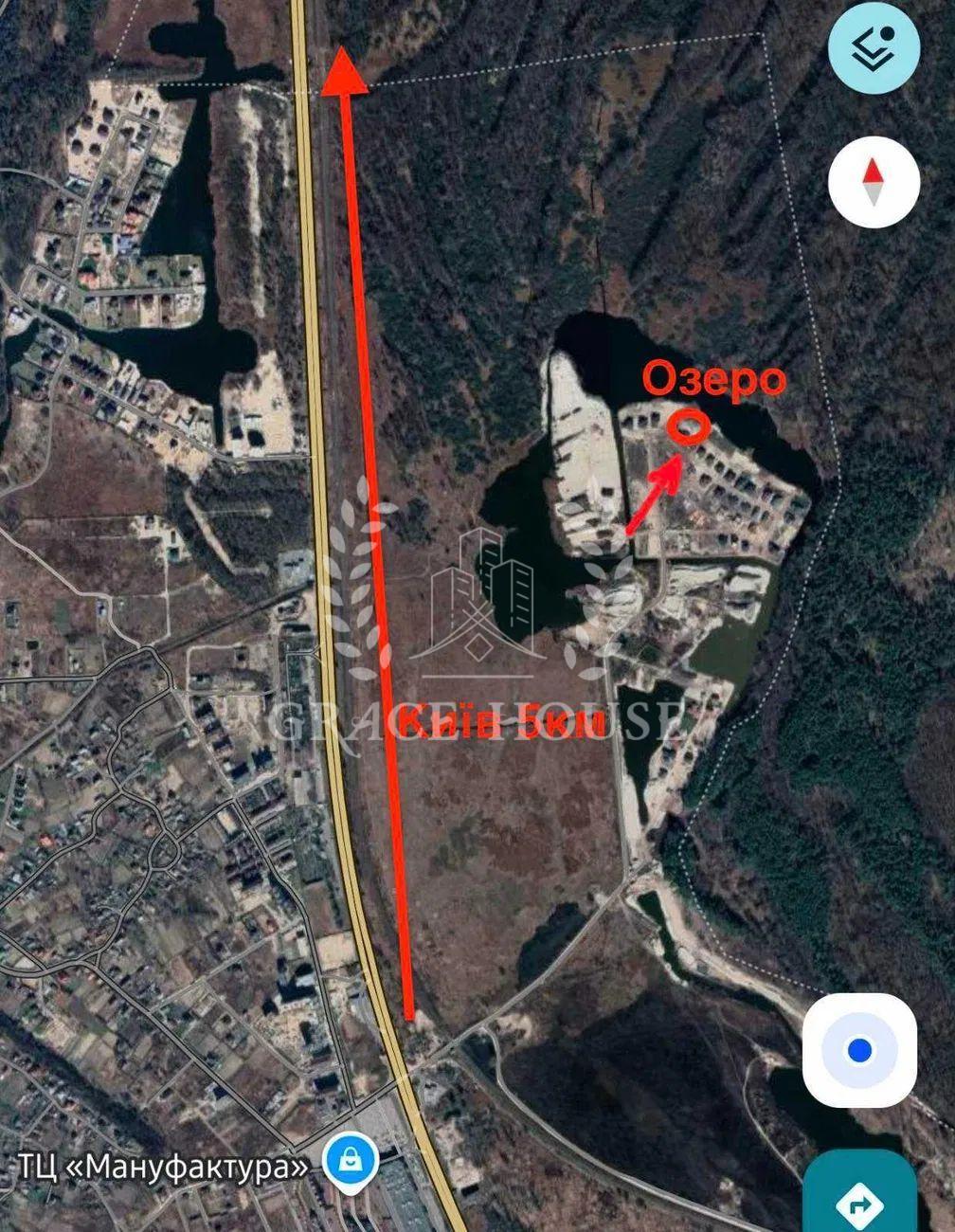The width and height of the screenshot is (955, 1232).
Task: Tap the compass to reorient north
Action: coord(873,181)
